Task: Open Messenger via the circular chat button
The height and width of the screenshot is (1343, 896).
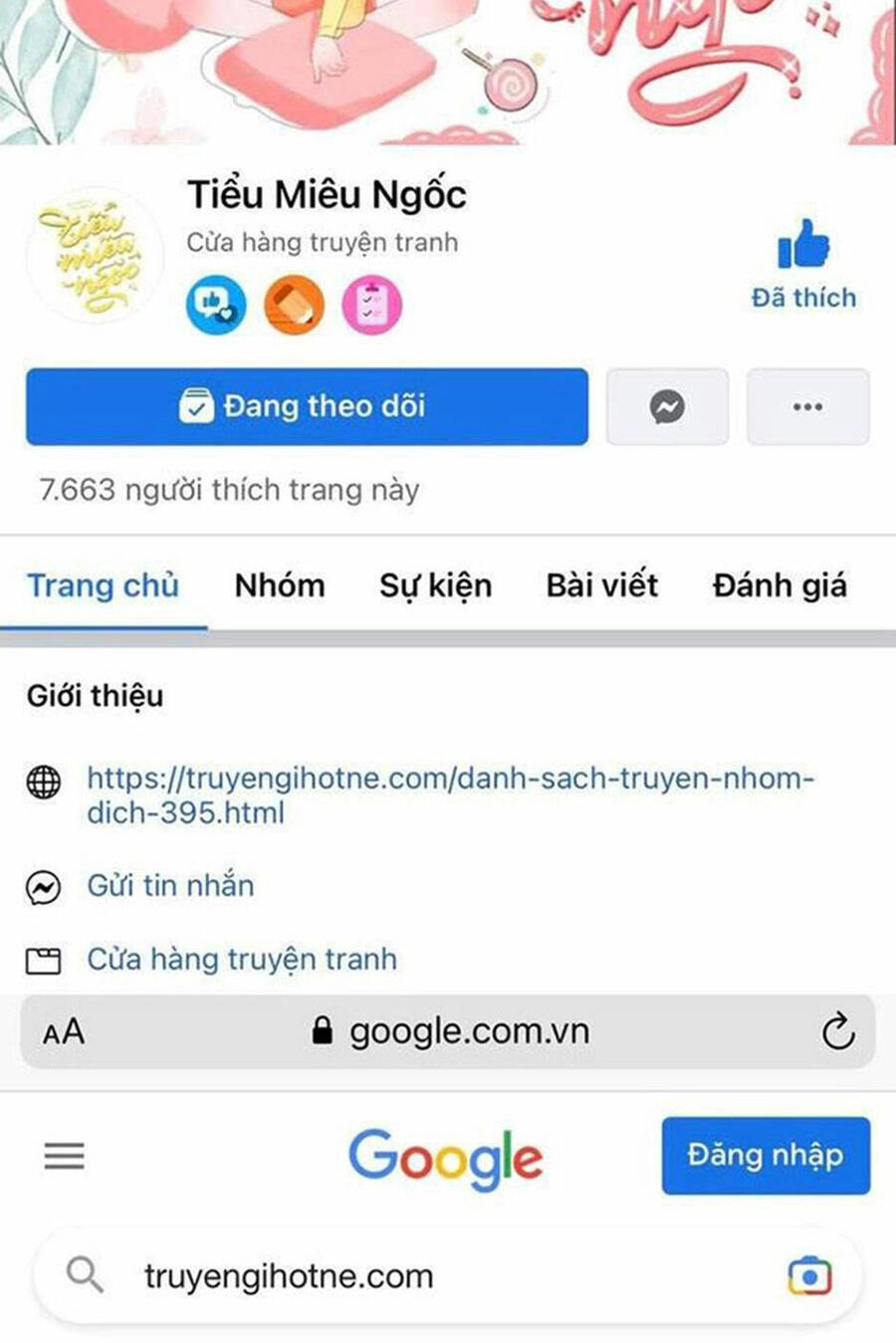Action: tap(667, 406)
